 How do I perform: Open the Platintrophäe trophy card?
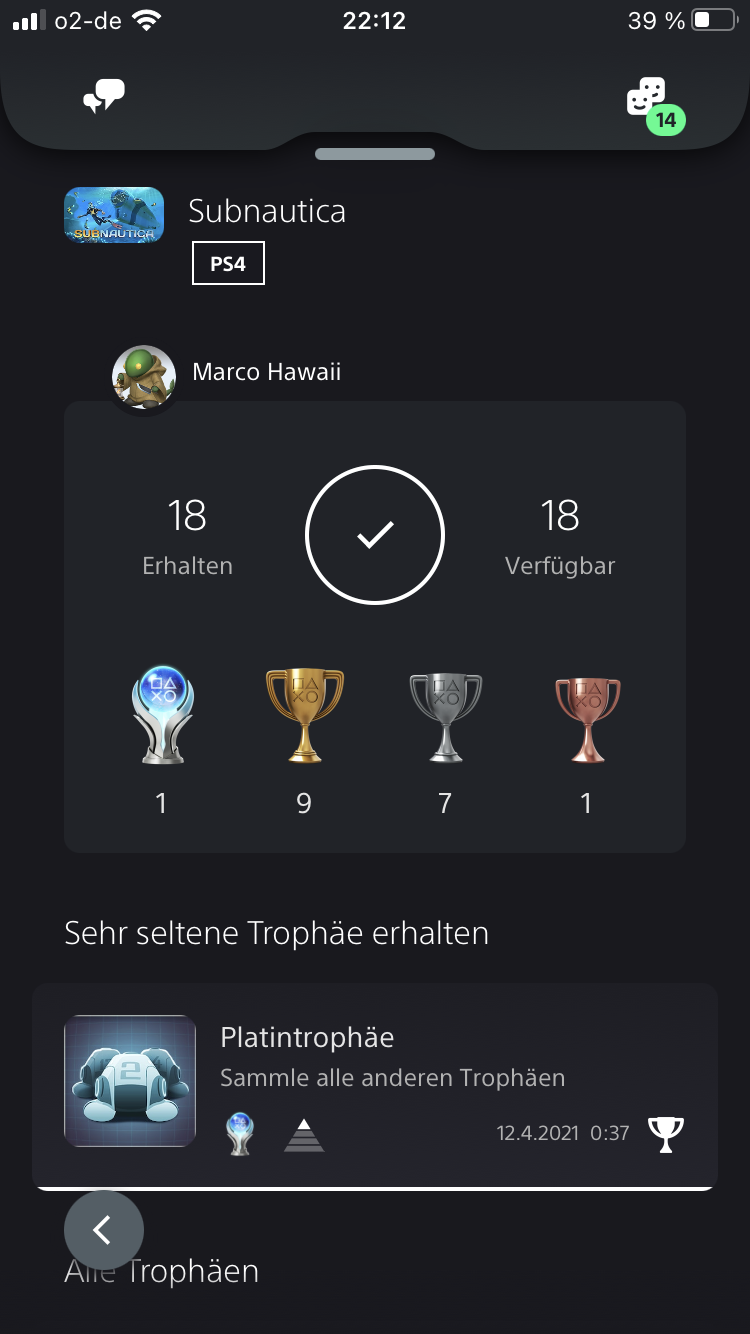tap(375, 1085)
